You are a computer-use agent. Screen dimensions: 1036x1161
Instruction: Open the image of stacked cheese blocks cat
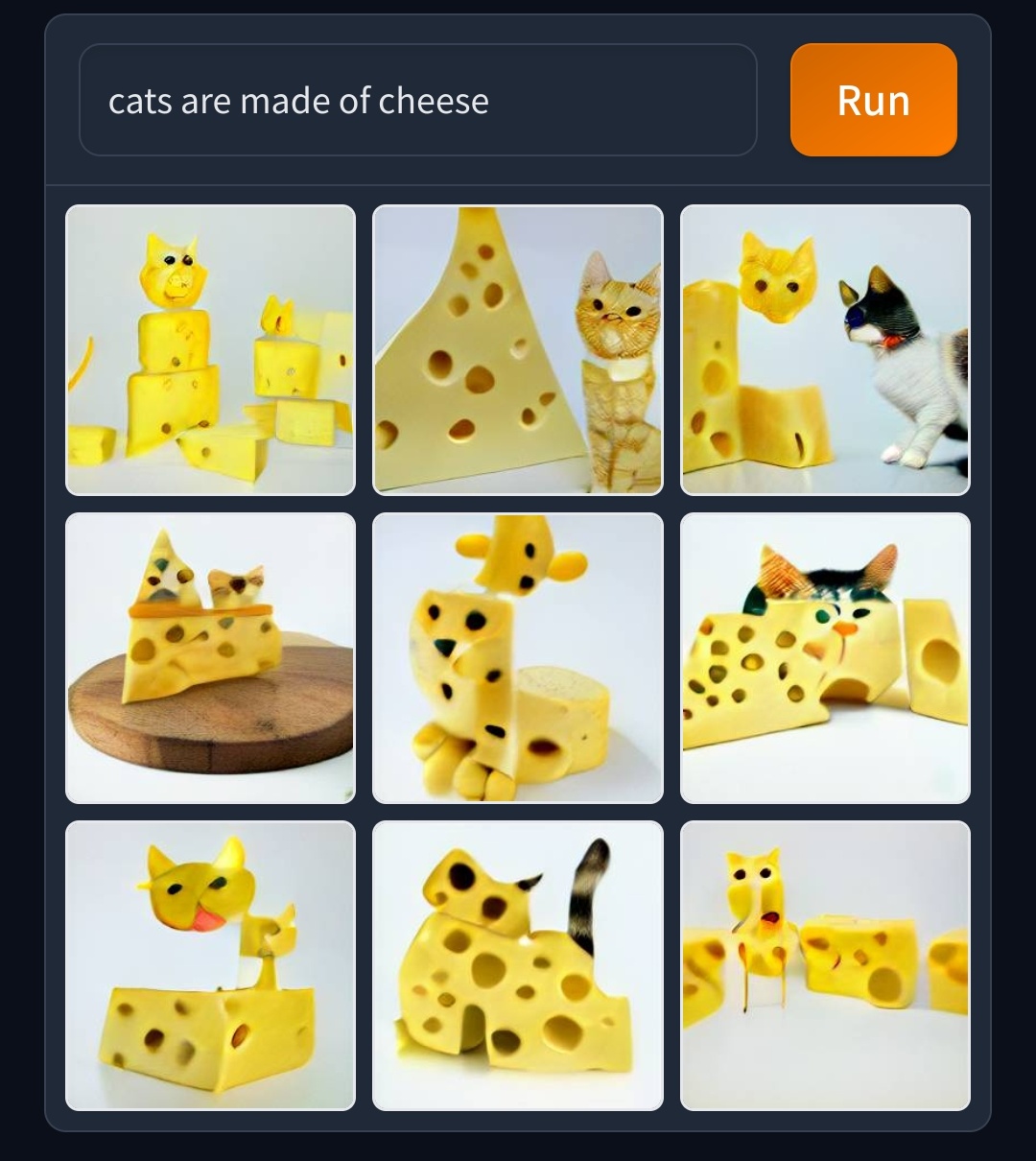pos(210,350)
